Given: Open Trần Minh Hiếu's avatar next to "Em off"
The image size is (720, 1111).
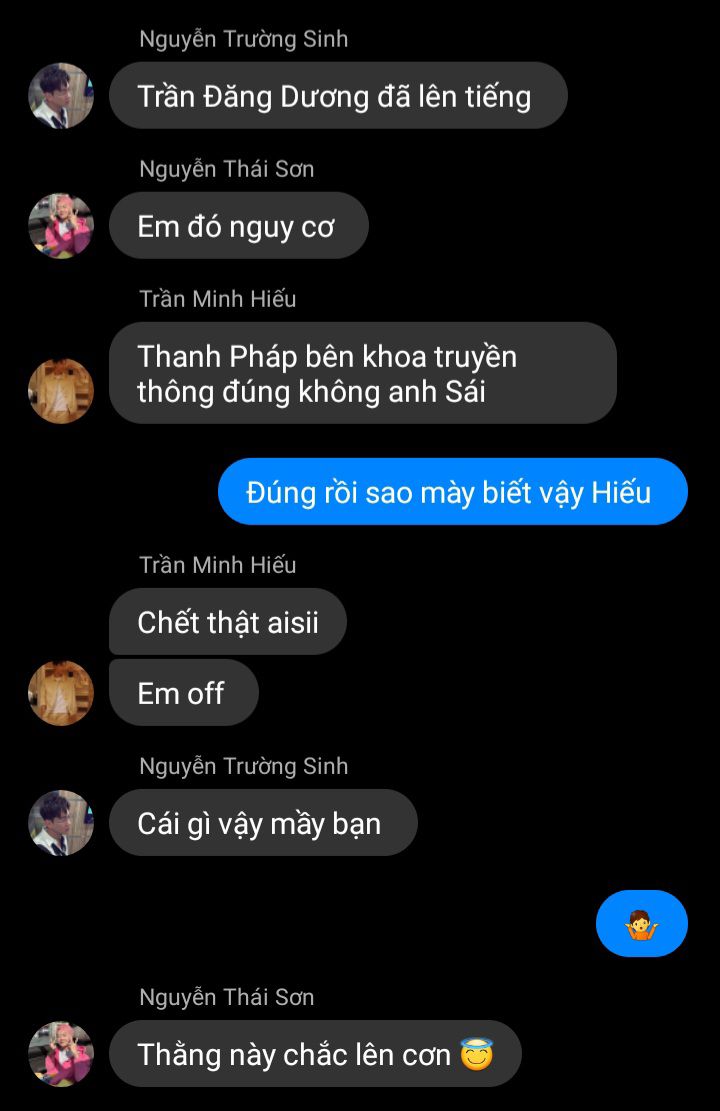Looking at the screenshot, I should (61, 693).
